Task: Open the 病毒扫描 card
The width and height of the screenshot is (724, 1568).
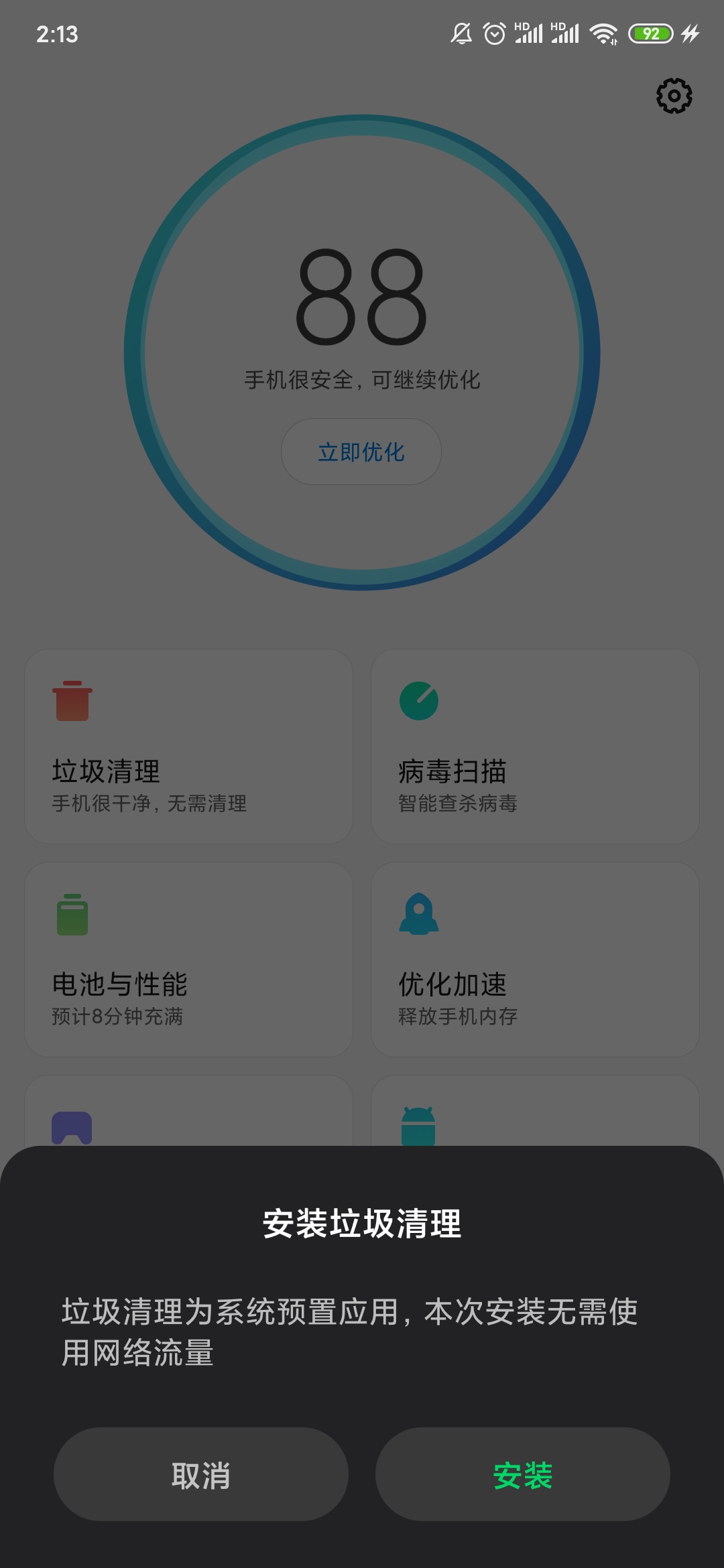Action: tap(535, 746)
